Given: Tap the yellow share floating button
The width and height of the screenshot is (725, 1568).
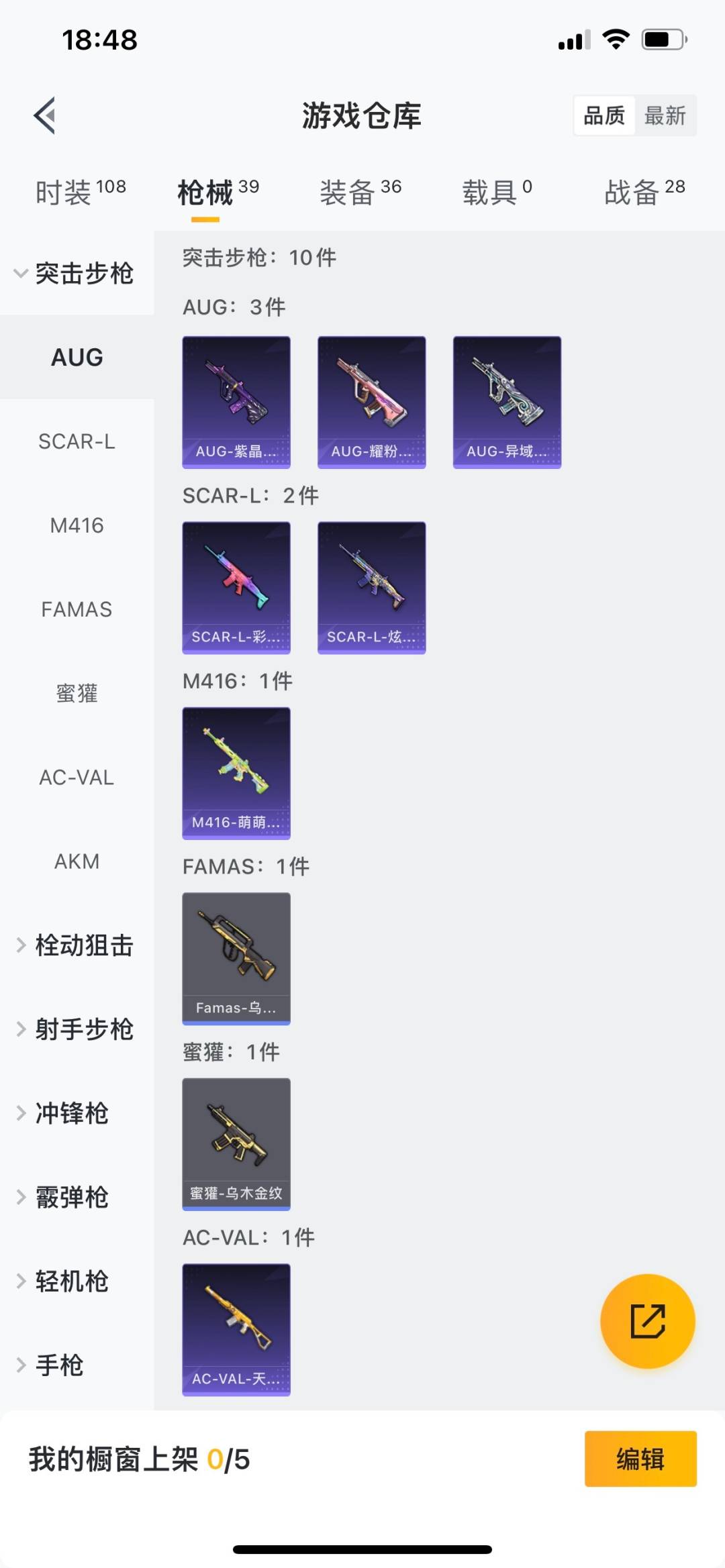Looking at the screenshot, I should click(x=647, y=1321).
